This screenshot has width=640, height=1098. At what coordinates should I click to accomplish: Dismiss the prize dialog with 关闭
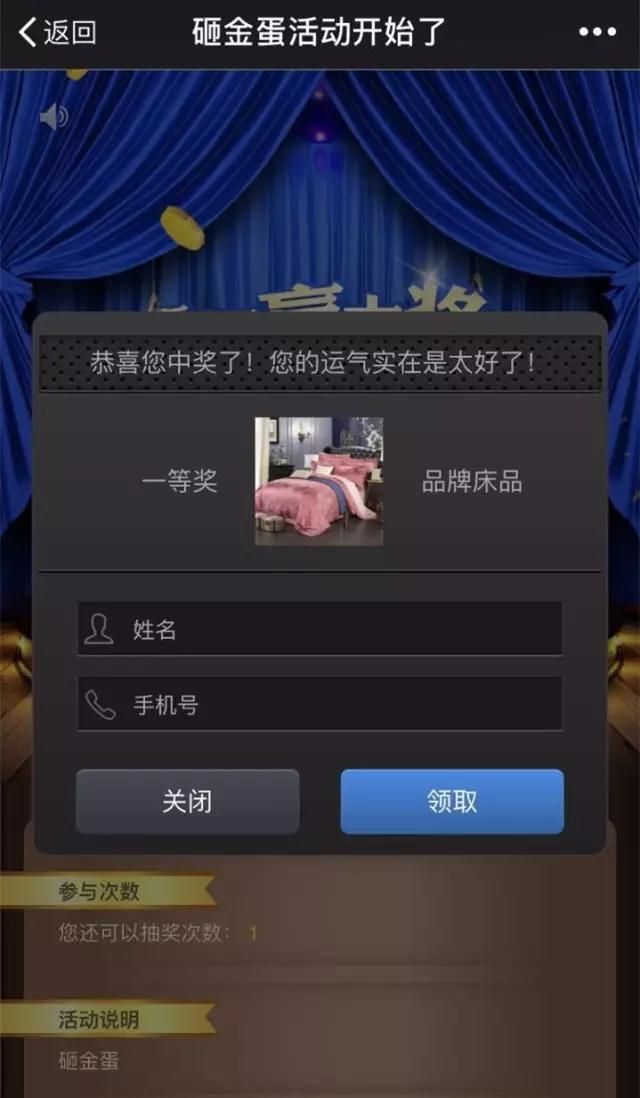187,801
